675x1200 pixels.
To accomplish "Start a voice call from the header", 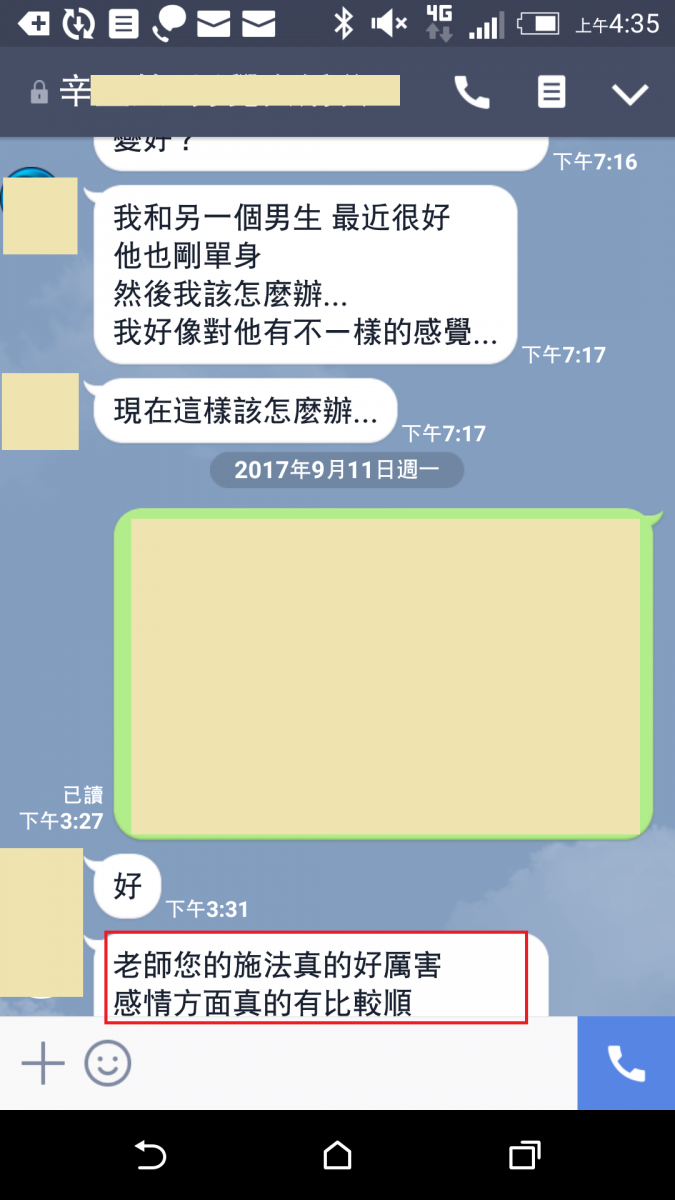I will [472, 93].
